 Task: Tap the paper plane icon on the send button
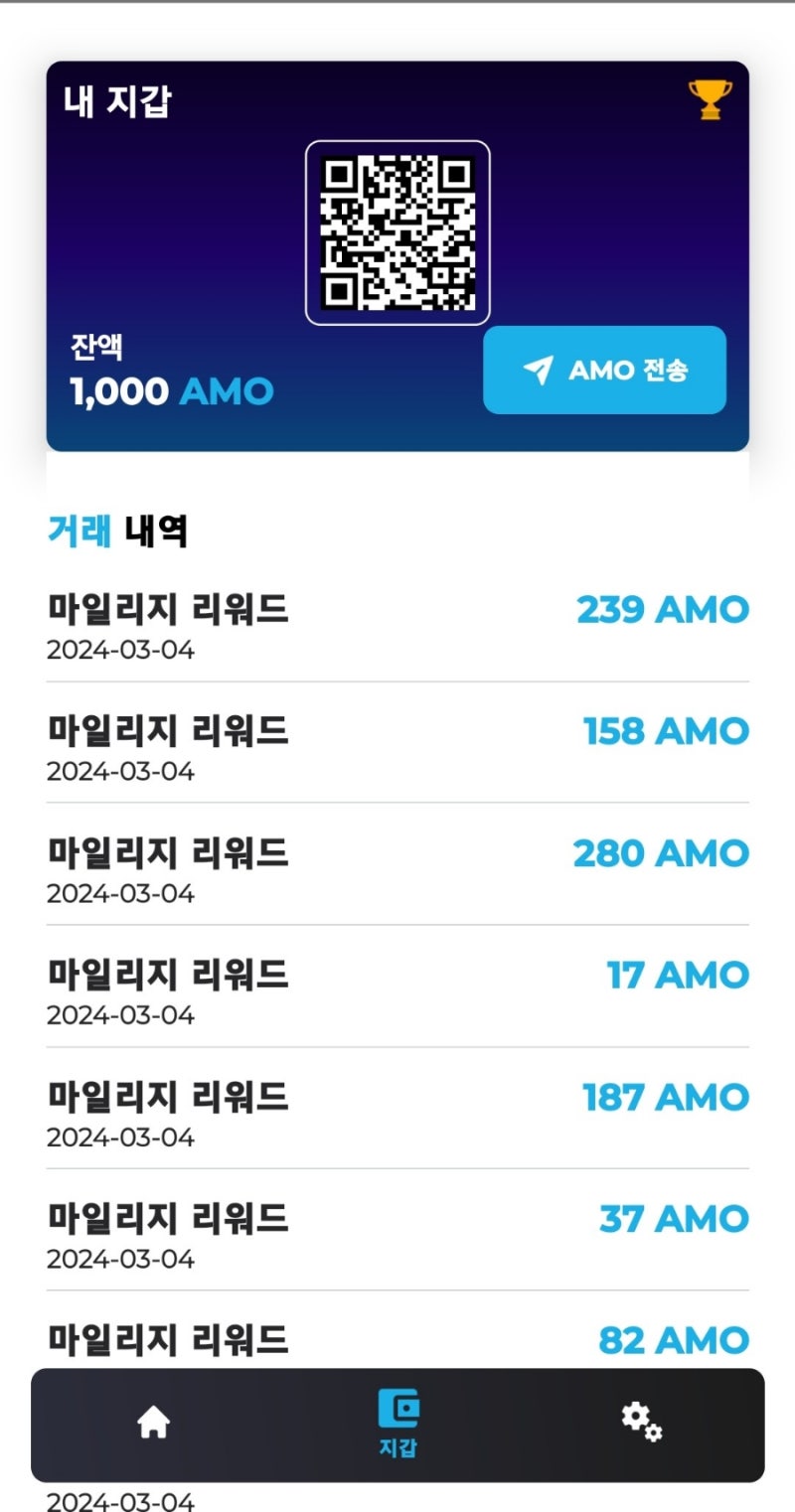pyautogui.click(x=537, y=370)
